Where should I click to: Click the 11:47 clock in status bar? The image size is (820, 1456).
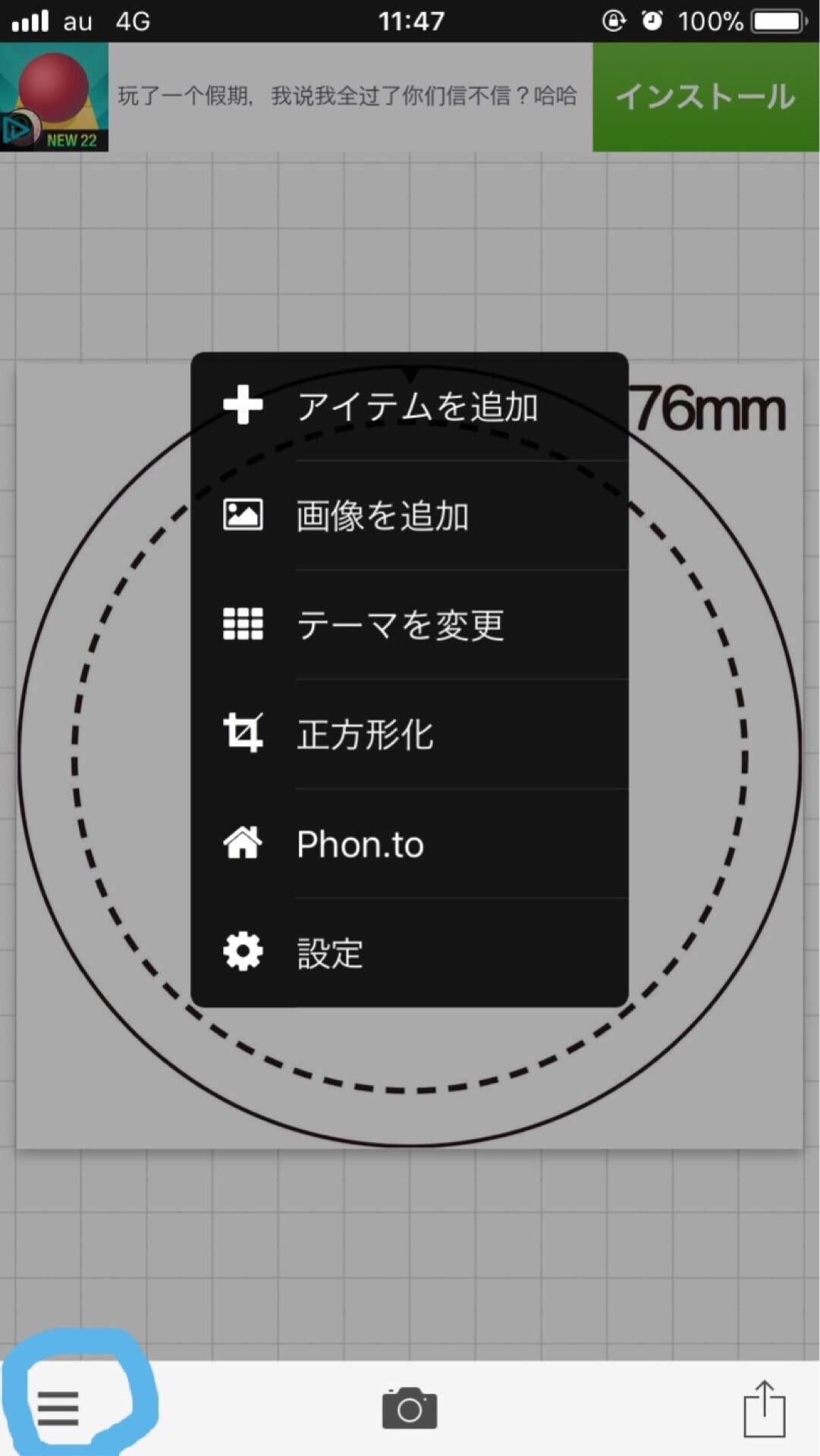(410, 20)
